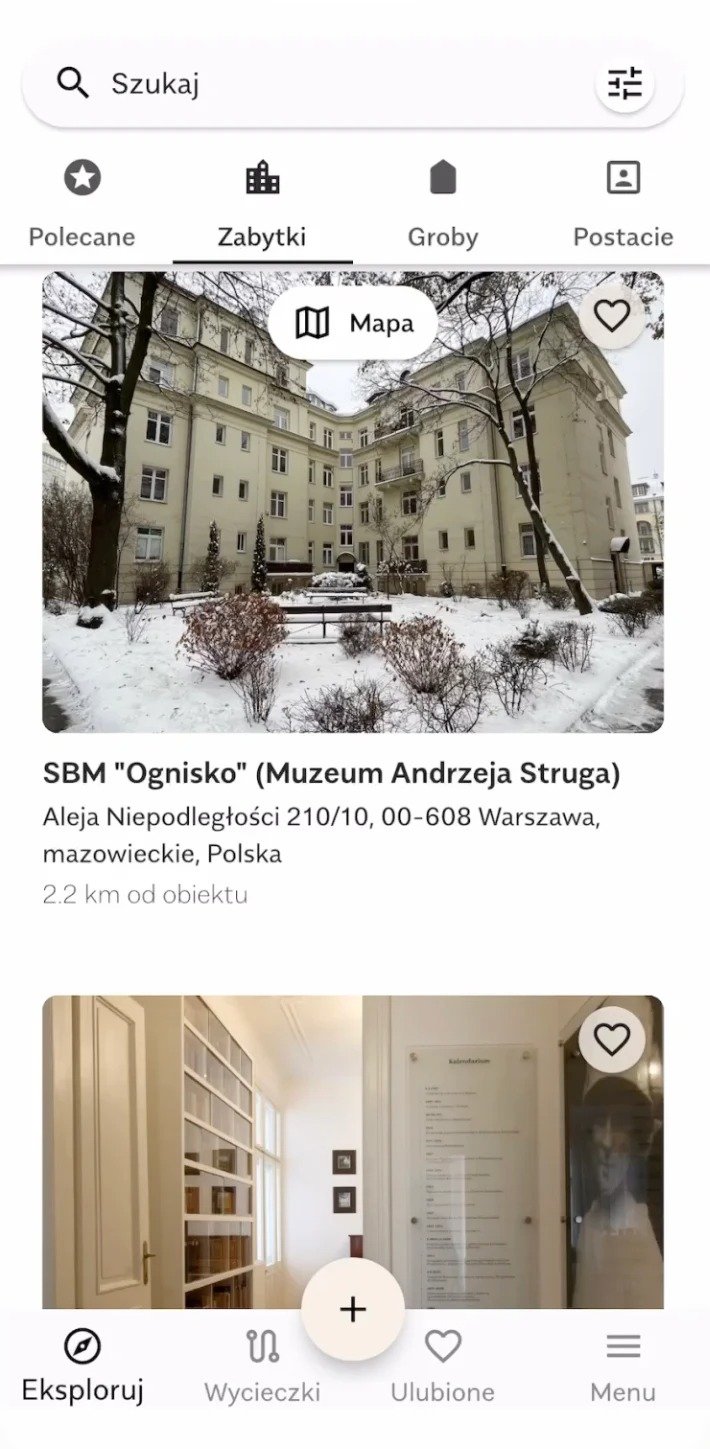
Task: Open the Ulubione favorites section
Action: pos(443,1365)
